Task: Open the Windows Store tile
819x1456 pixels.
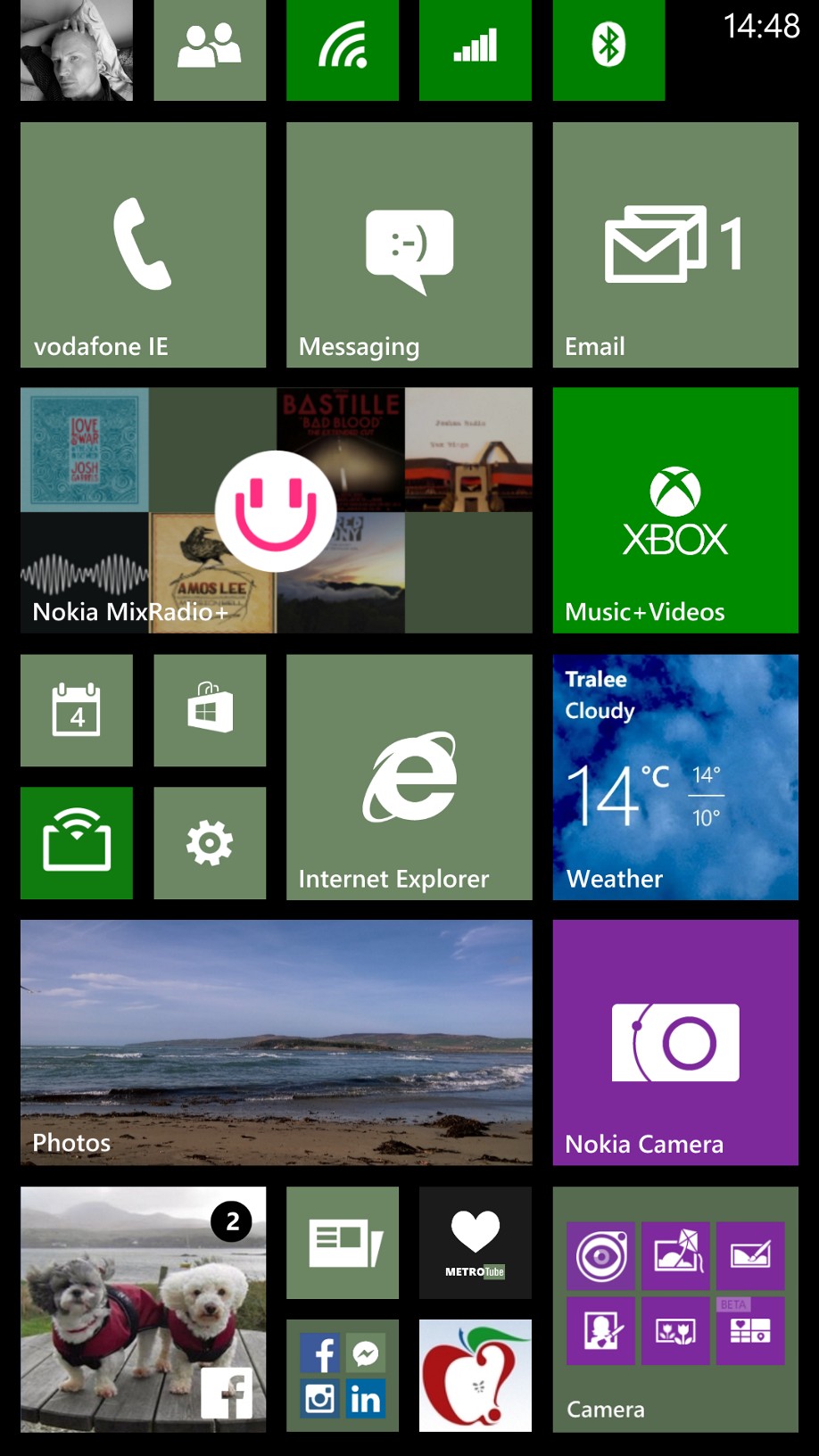Action: point(210,710)
